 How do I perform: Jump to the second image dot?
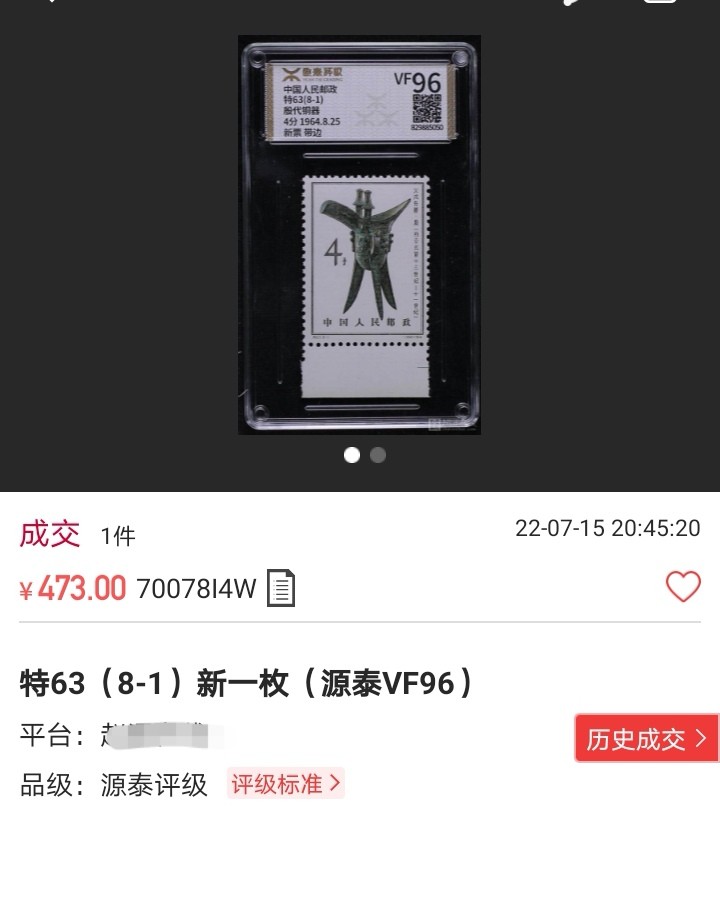378,455
